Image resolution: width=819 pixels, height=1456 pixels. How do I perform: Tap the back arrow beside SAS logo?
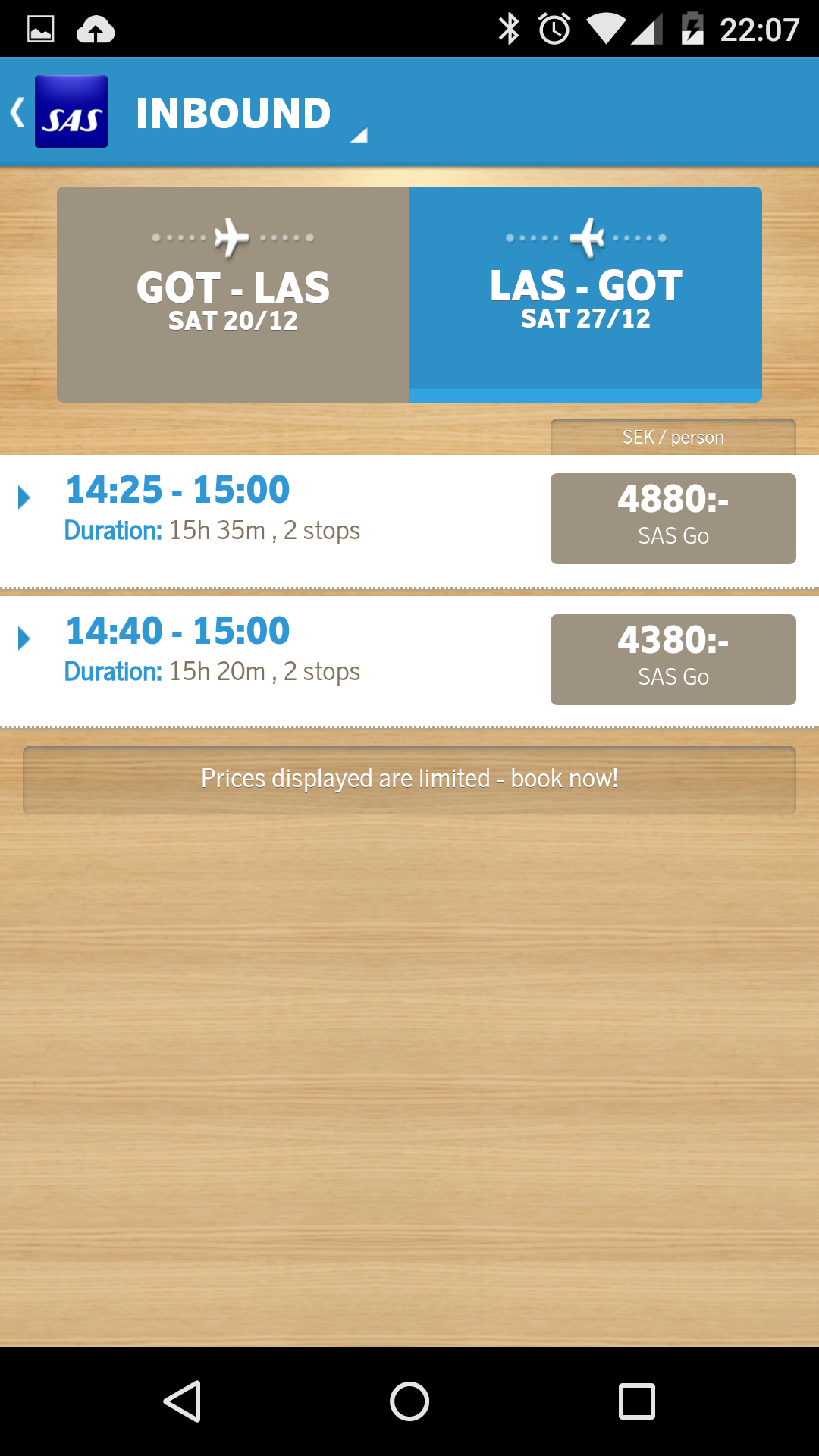[x=17, y=111]
